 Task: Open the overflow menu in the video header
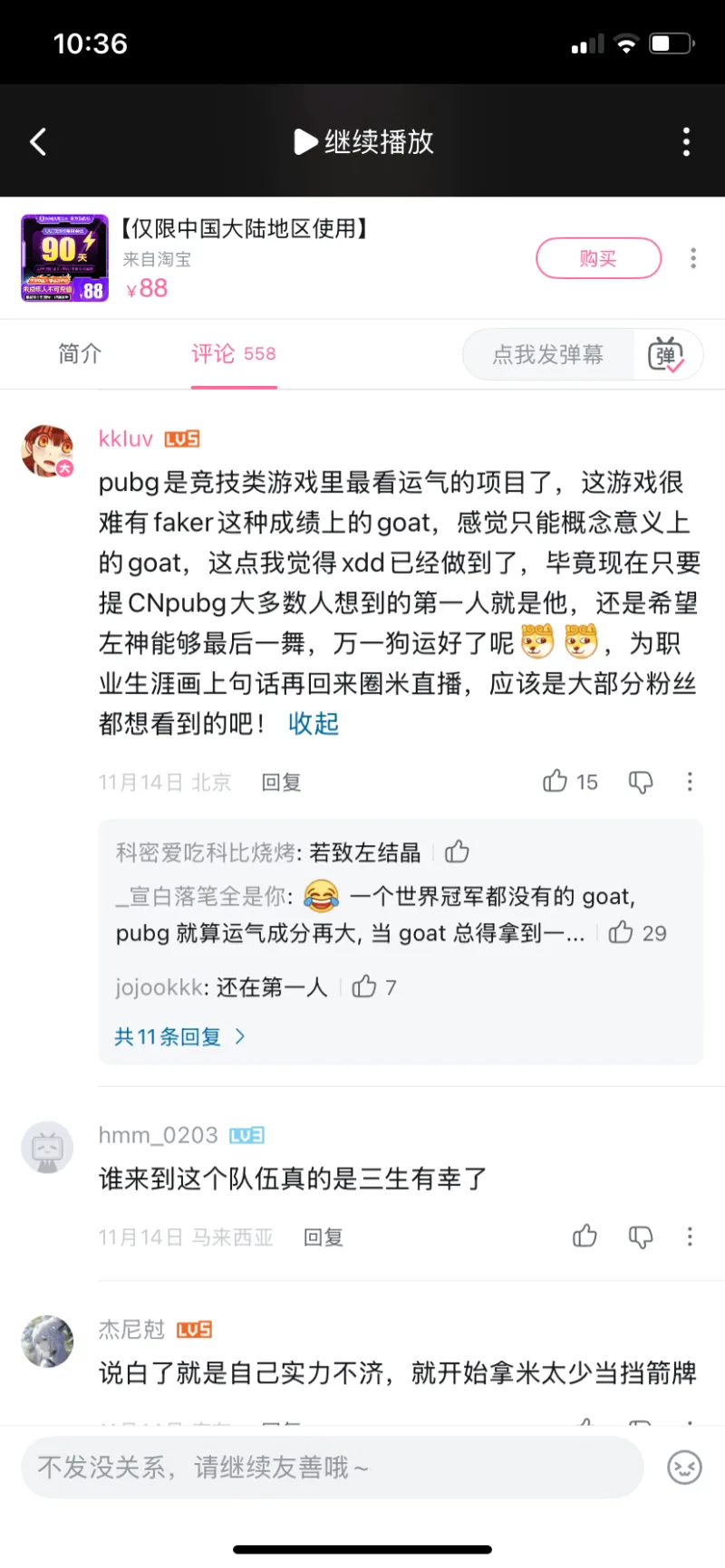coord(686,141)
